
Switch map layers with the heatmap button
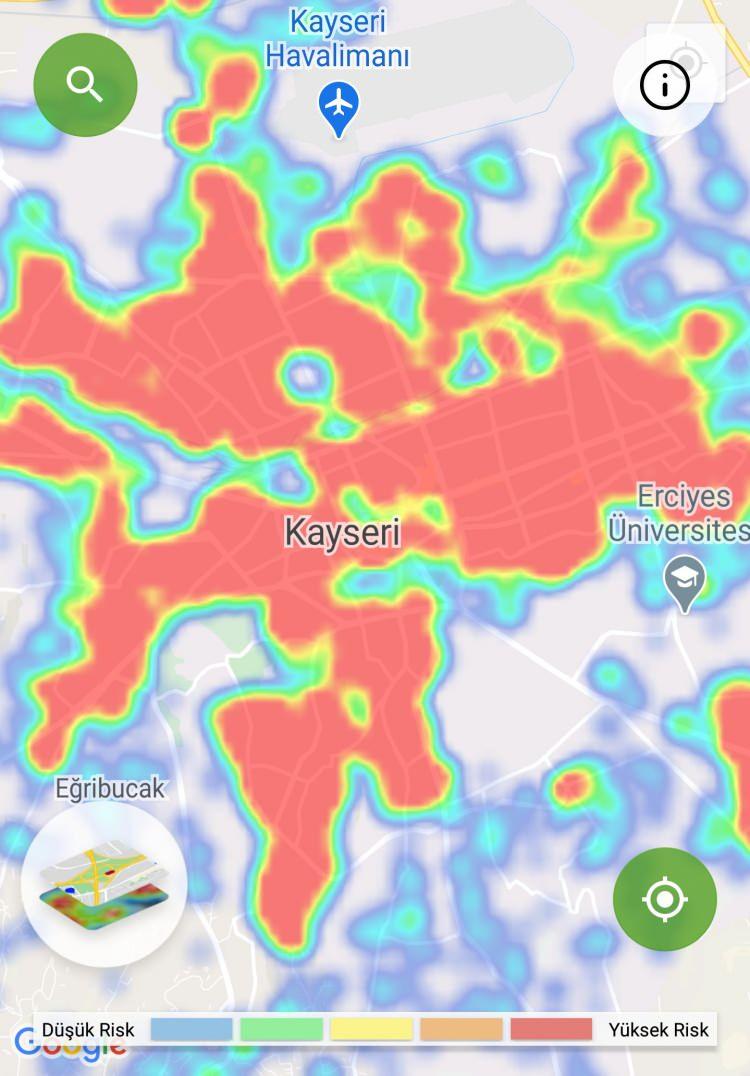point(104,884)
